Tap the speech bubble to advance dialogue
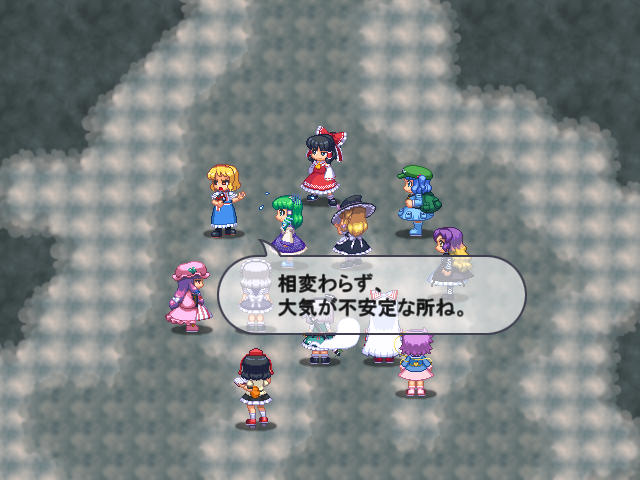 point(372,295)
